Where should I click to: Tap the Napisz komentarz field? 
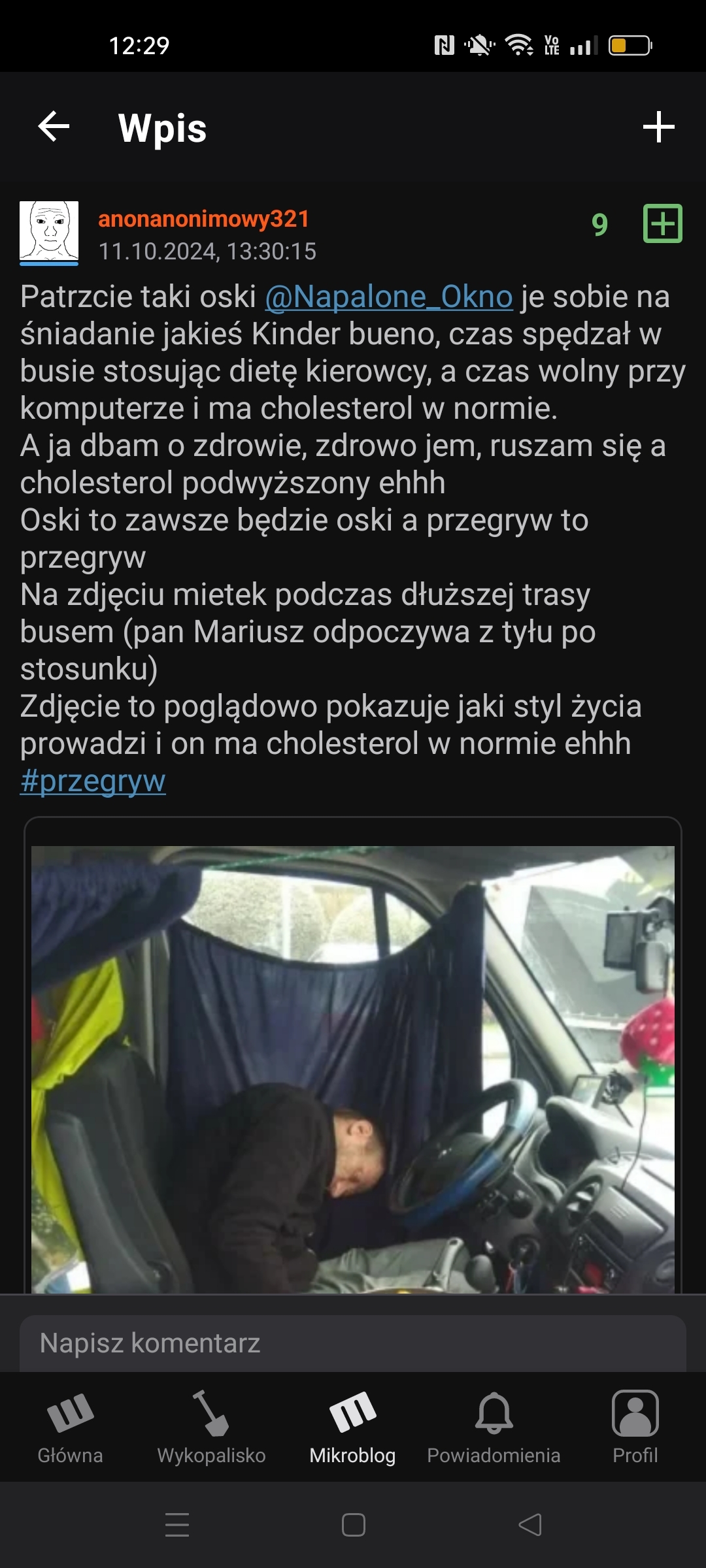(x=353, y=1343)
